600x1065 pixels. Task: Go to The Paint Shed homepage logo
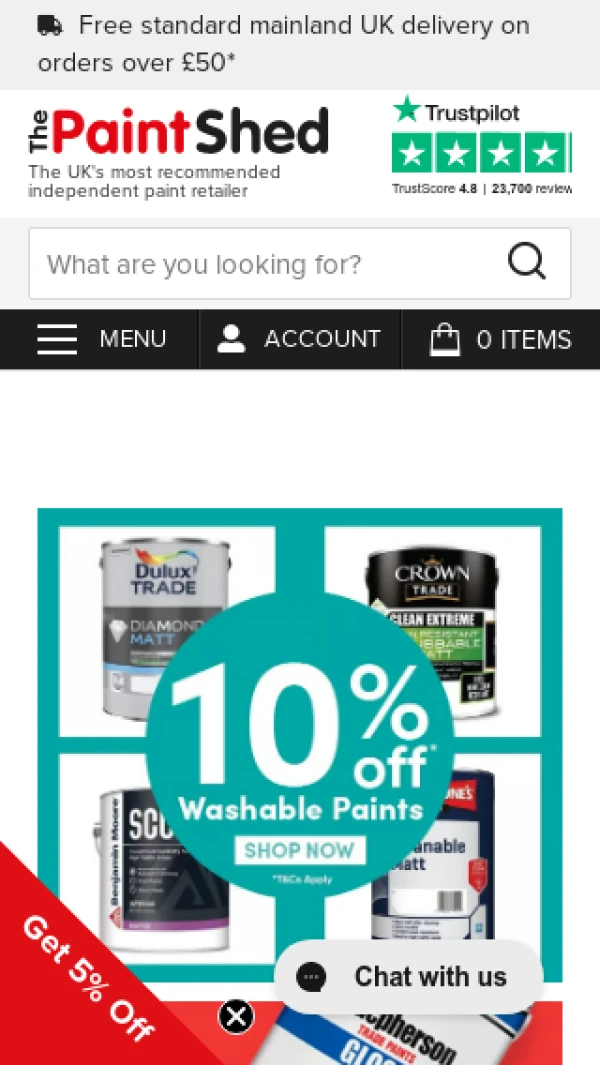[x=178, y=133]
